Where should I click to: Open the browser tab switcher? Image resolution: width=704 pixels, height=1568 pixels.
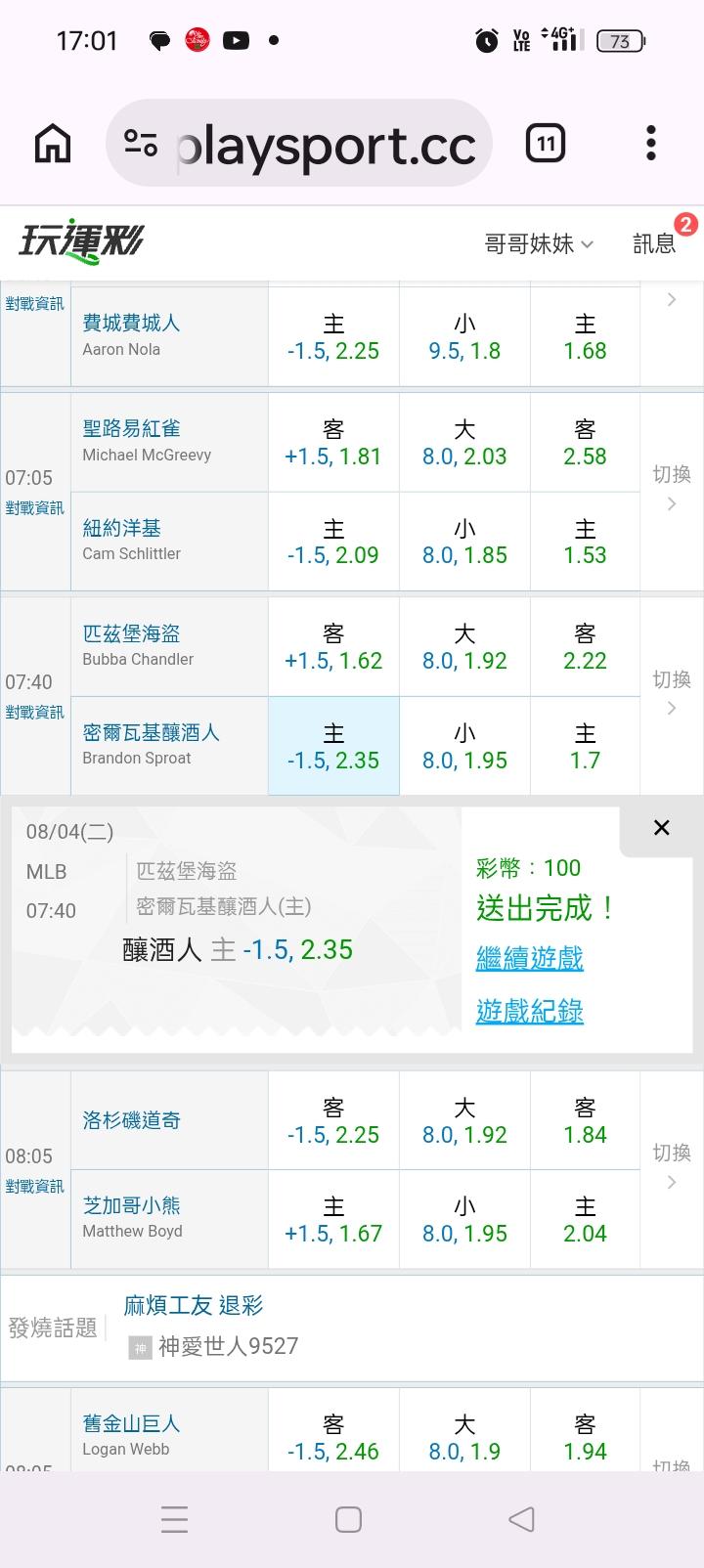tap(546, 144)
